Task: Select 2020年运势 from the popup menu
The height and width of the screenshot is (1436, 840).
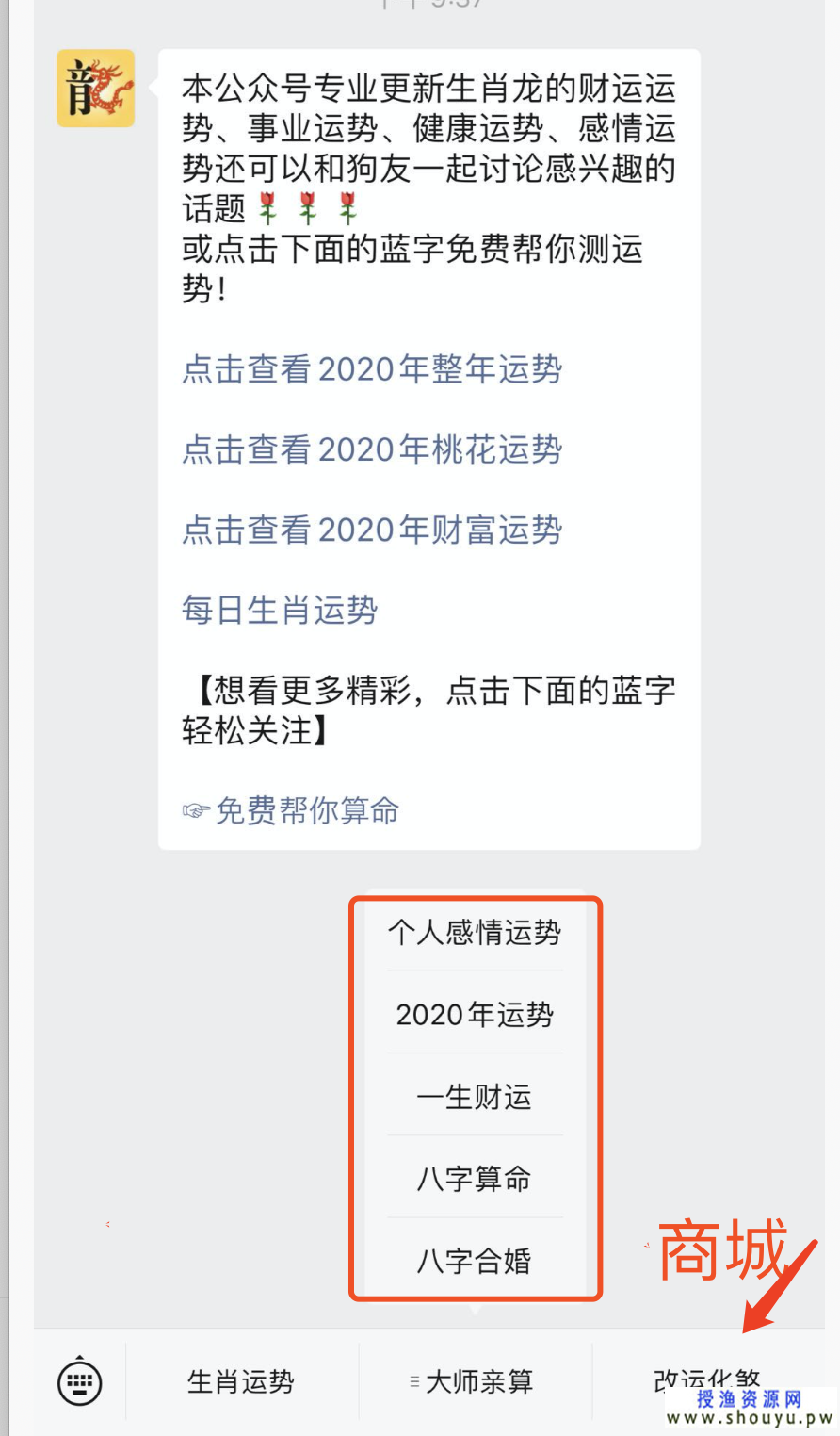Action: [475, 1015]
